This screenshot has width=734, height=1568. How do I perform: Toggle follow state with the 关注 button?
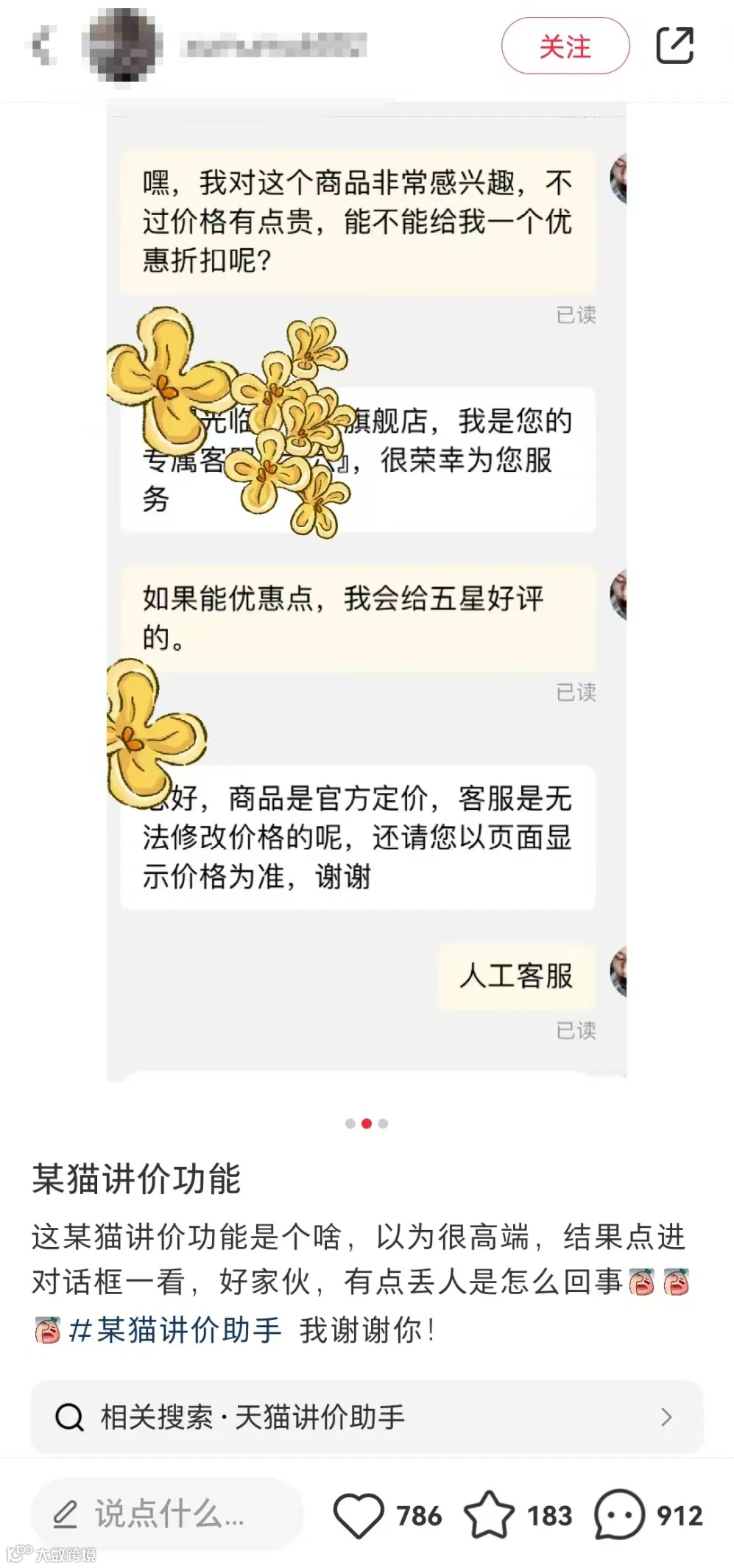[565, 46]
